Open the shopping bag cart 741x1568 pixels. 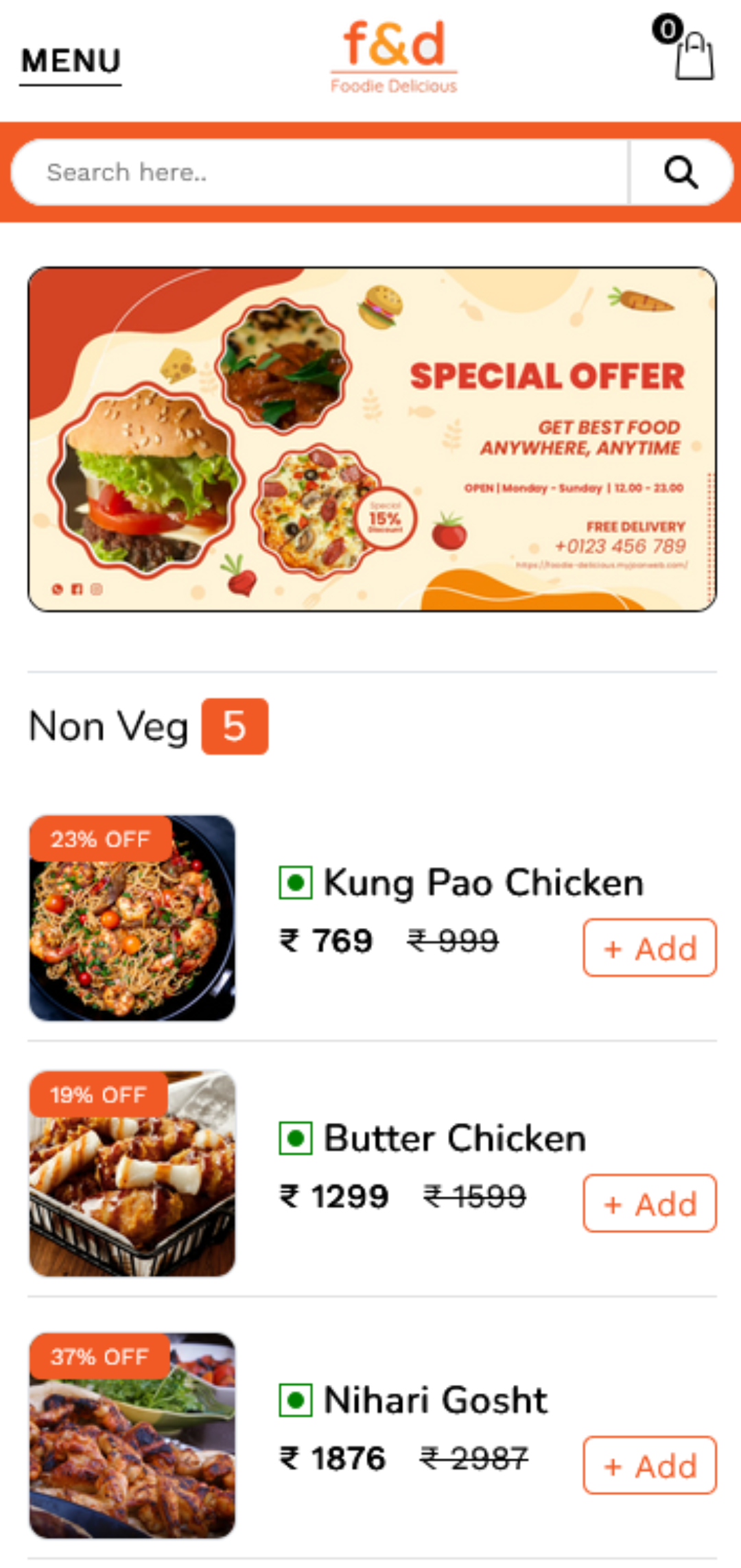point(693,56)
